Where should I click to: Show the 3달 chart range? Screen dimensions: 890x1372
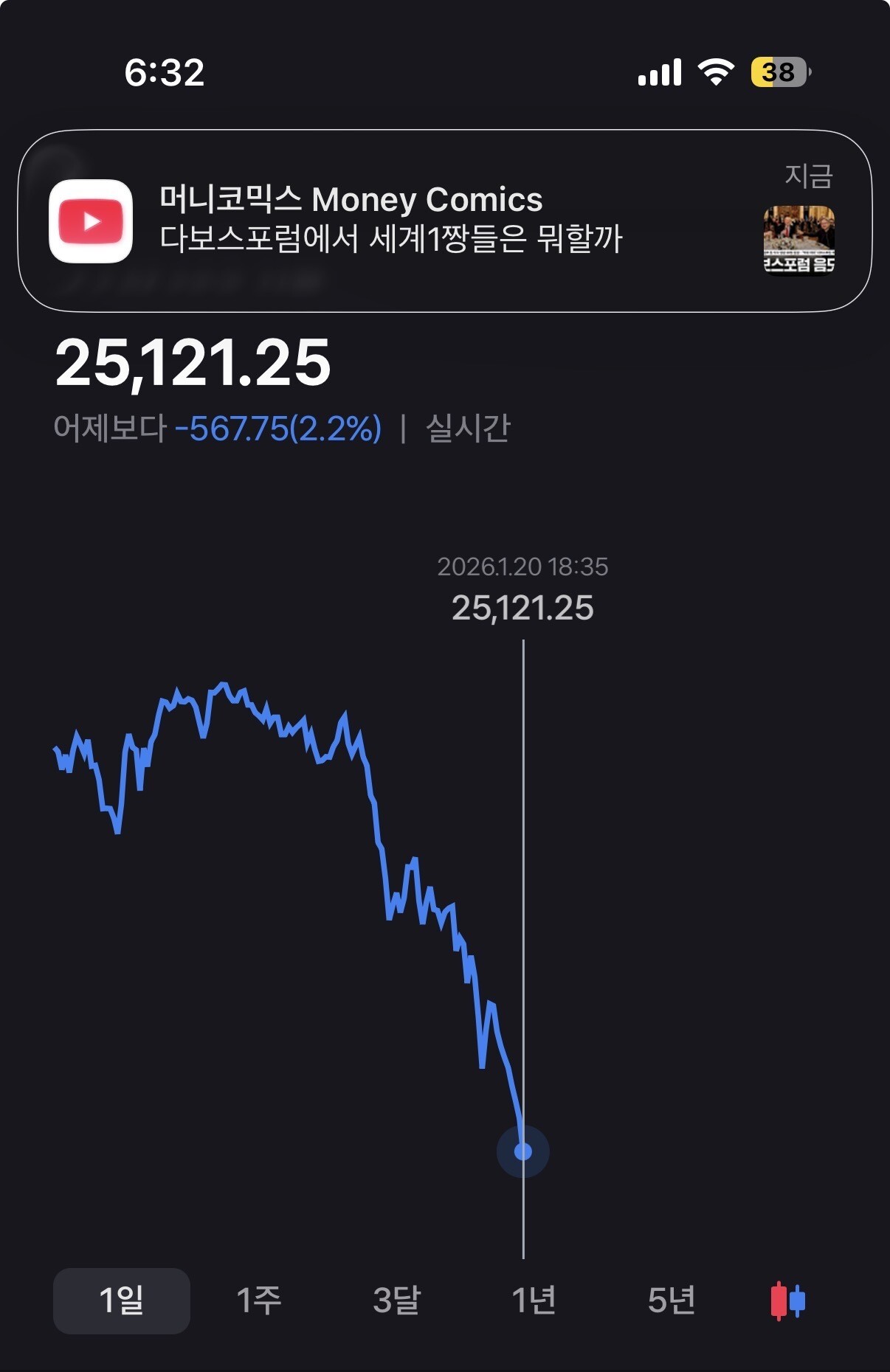coord(396,1300)
